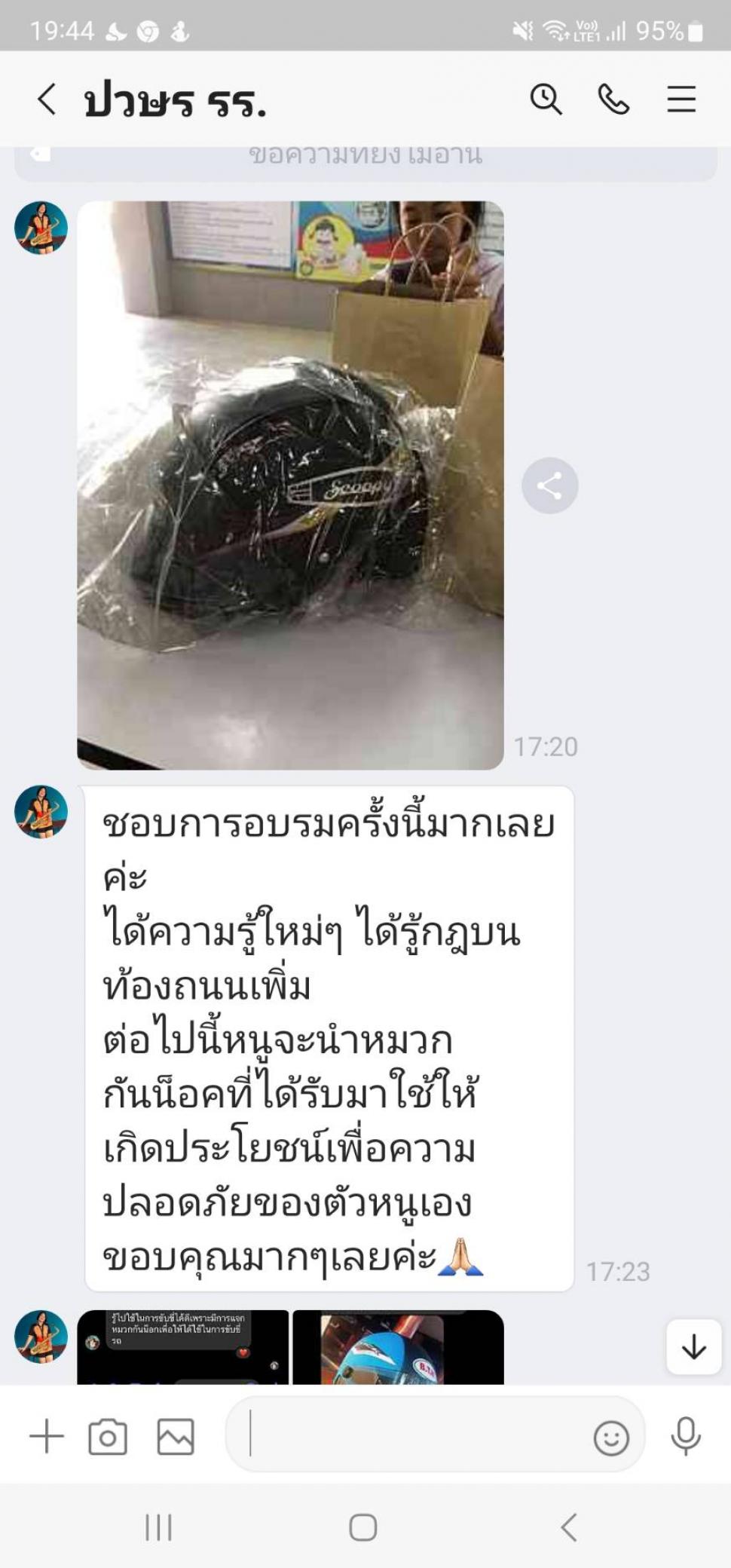Record a voice message
The height and width of the screenshot is (1568, 731).
686,1436
